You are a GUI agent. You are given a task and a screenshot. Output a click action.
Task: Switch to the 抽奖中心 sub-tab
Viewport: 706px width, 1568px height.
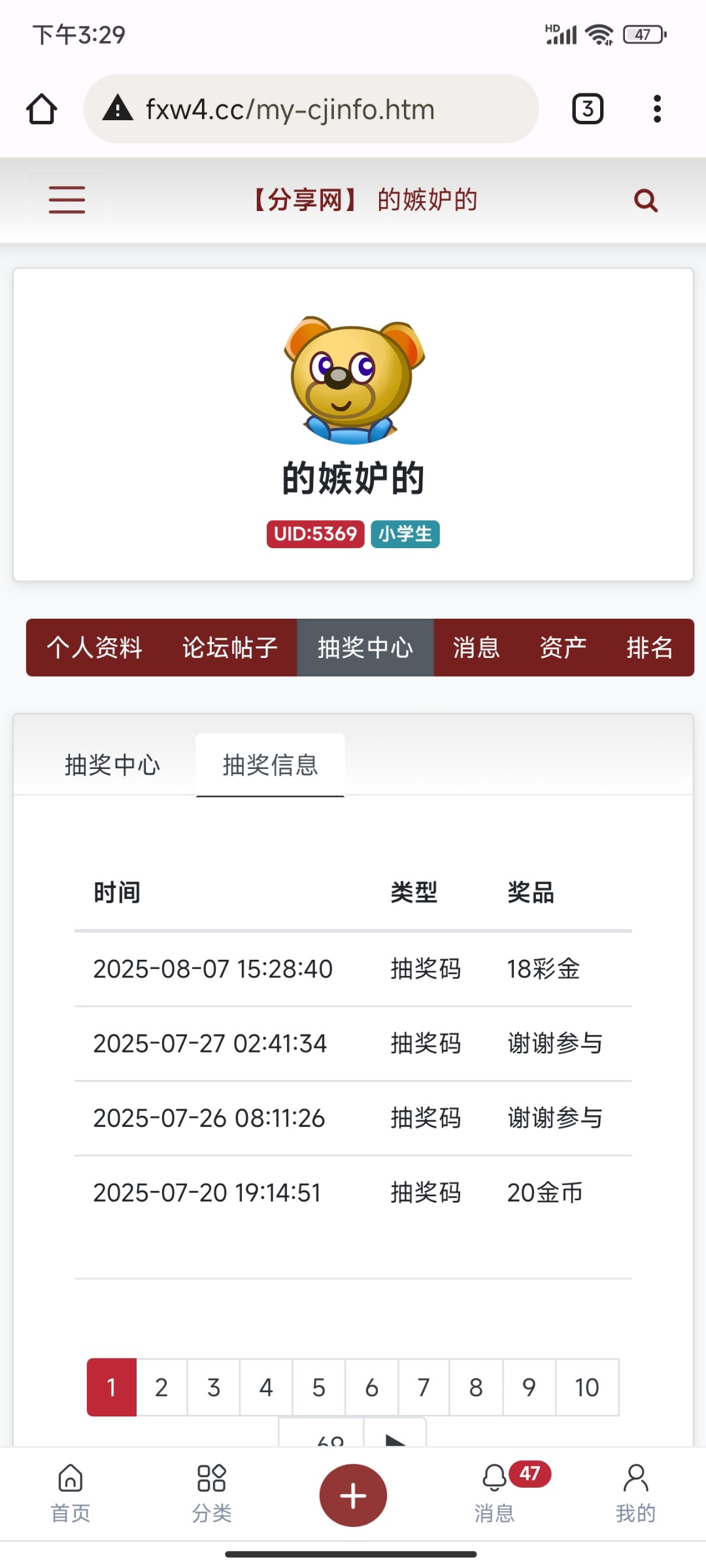[112, 764]
